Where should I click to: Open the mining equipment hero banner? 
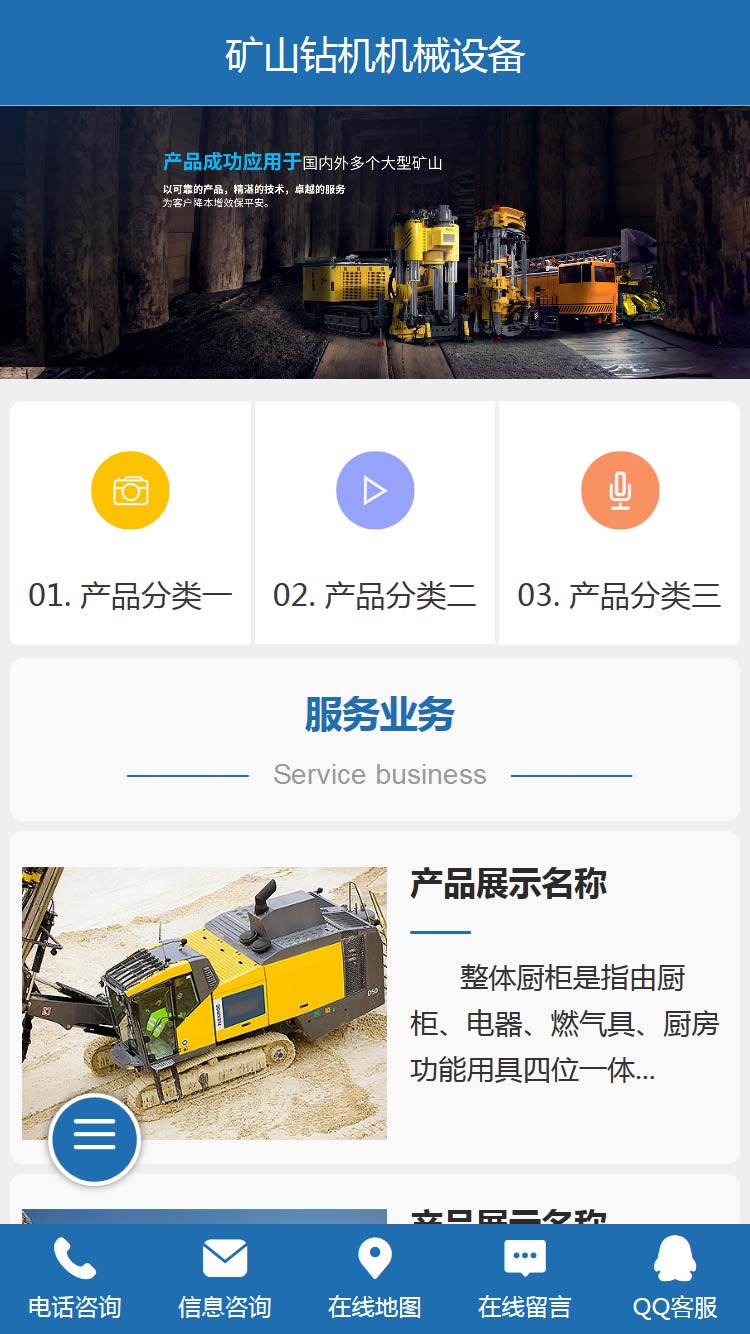(x=375, y=242)
